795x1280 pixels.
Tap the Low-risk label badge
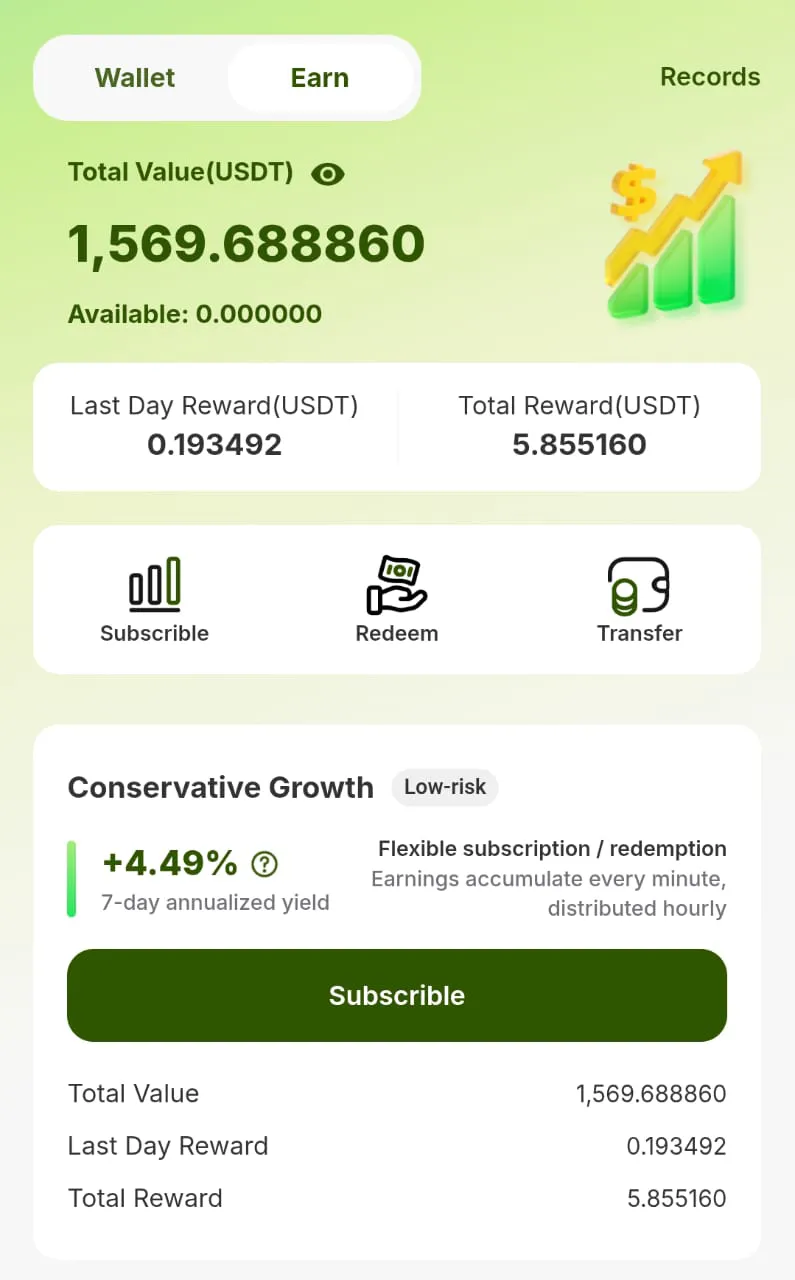445,787
